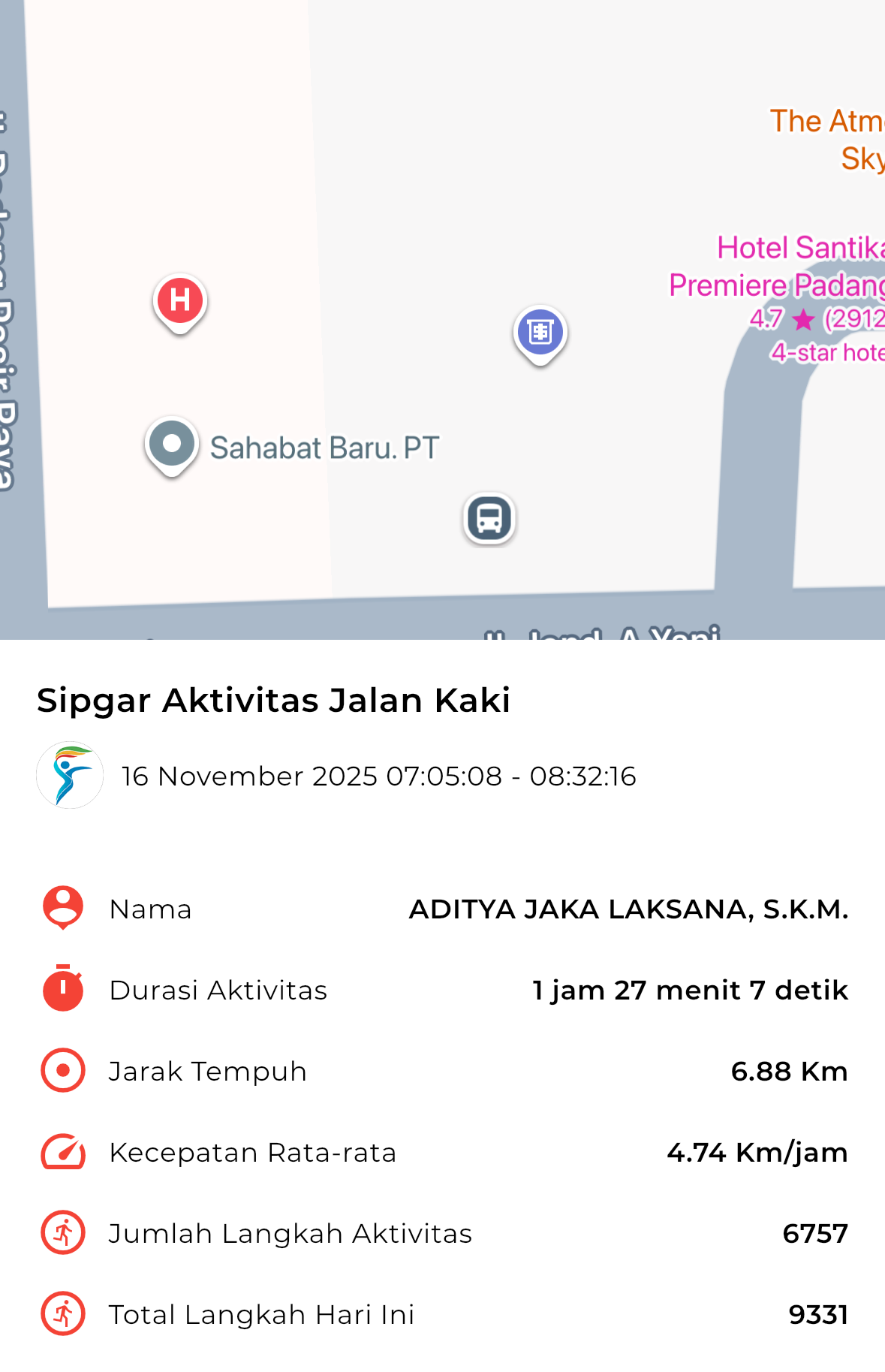Tap the red hospital marker on map
Viewport: 885px width, 1372px height.
(180, 301)
